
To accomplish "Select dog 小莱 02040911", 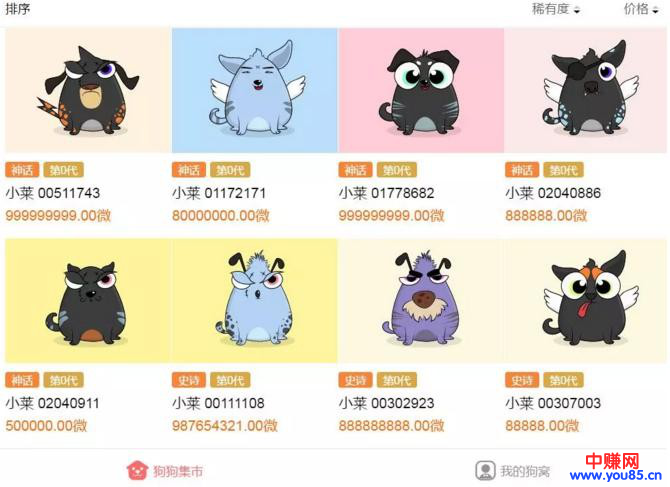I will 88,301.
